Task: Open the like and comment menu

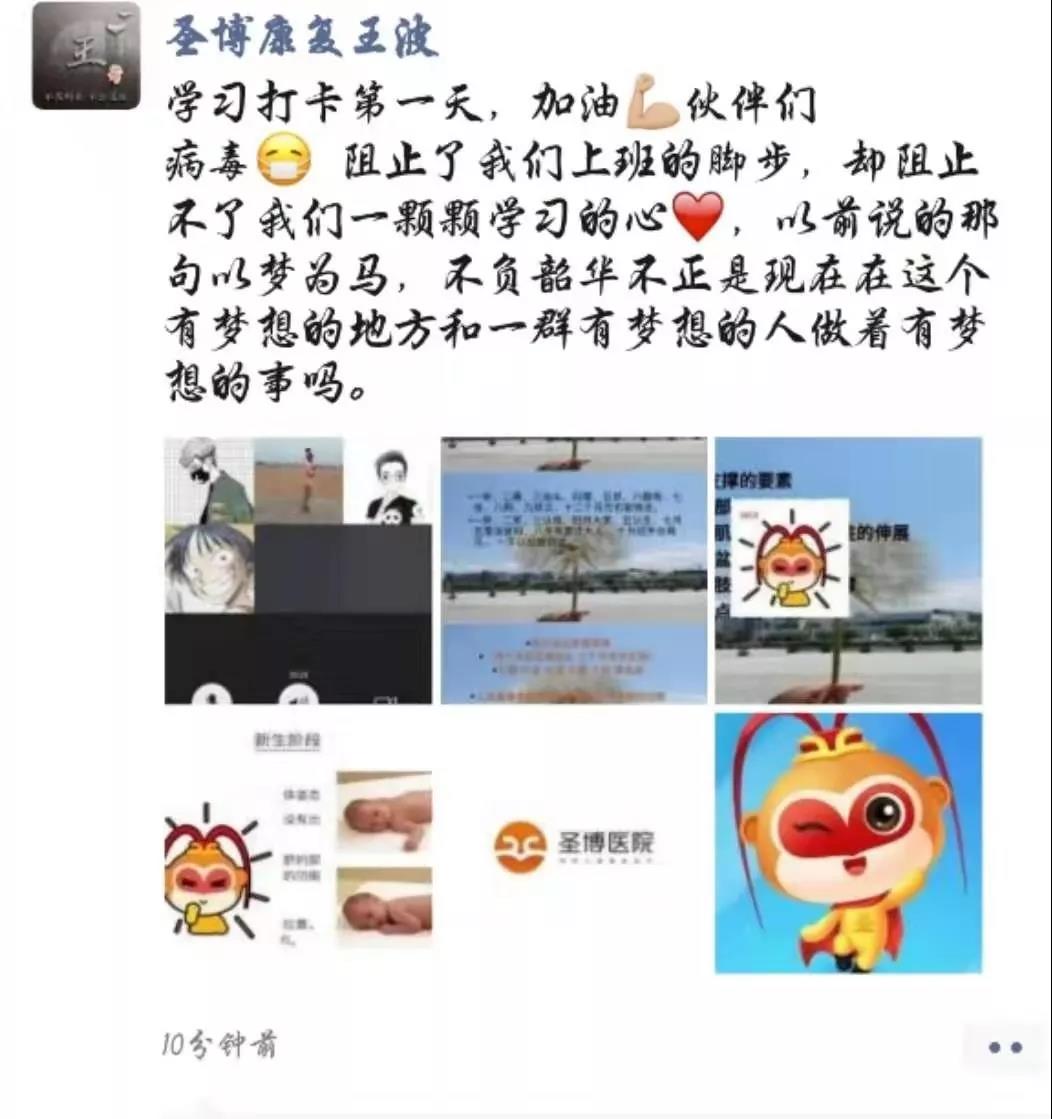Action: [x=1004, y=1047]
